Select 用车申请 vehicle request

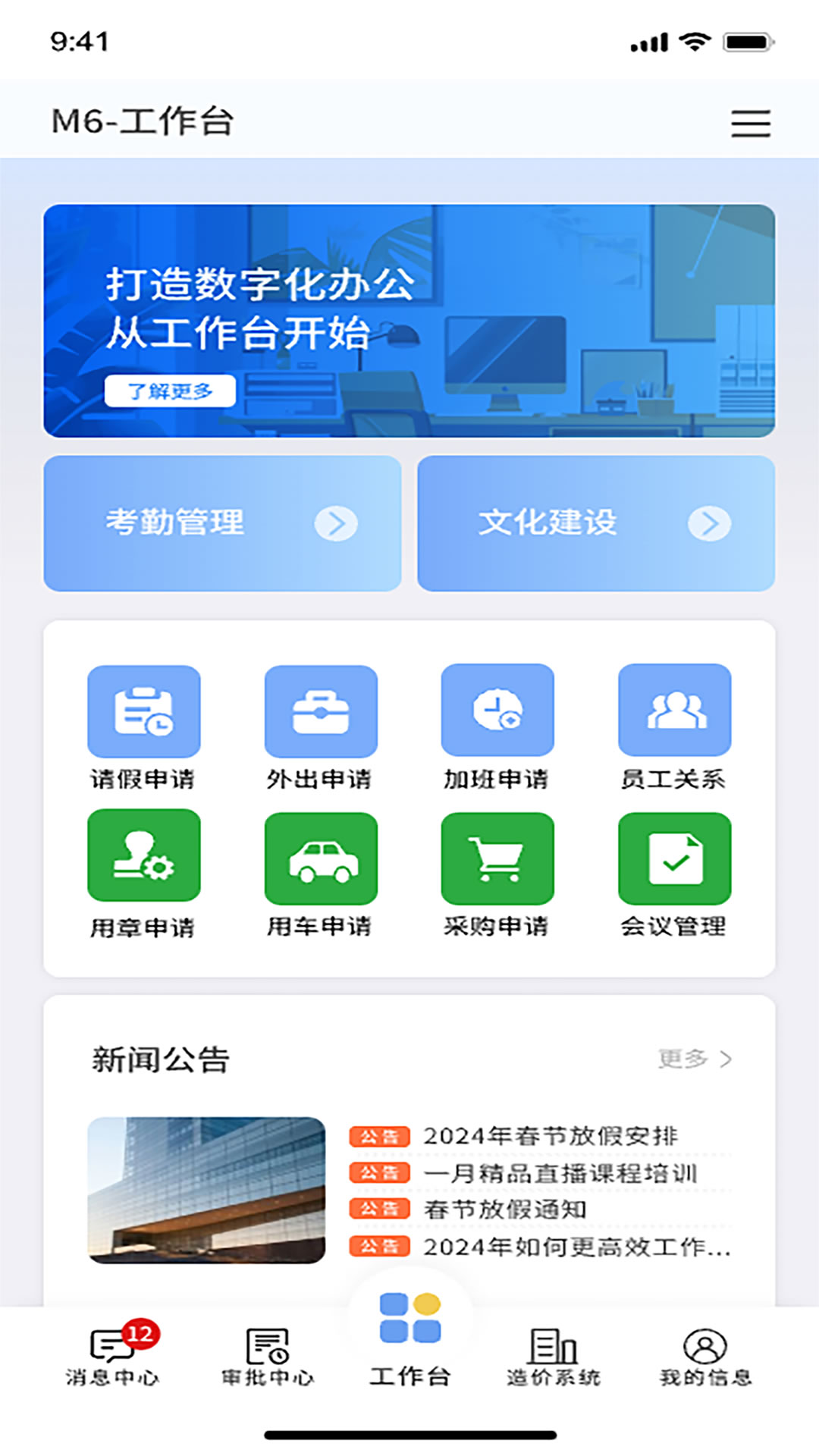(320, 874)
